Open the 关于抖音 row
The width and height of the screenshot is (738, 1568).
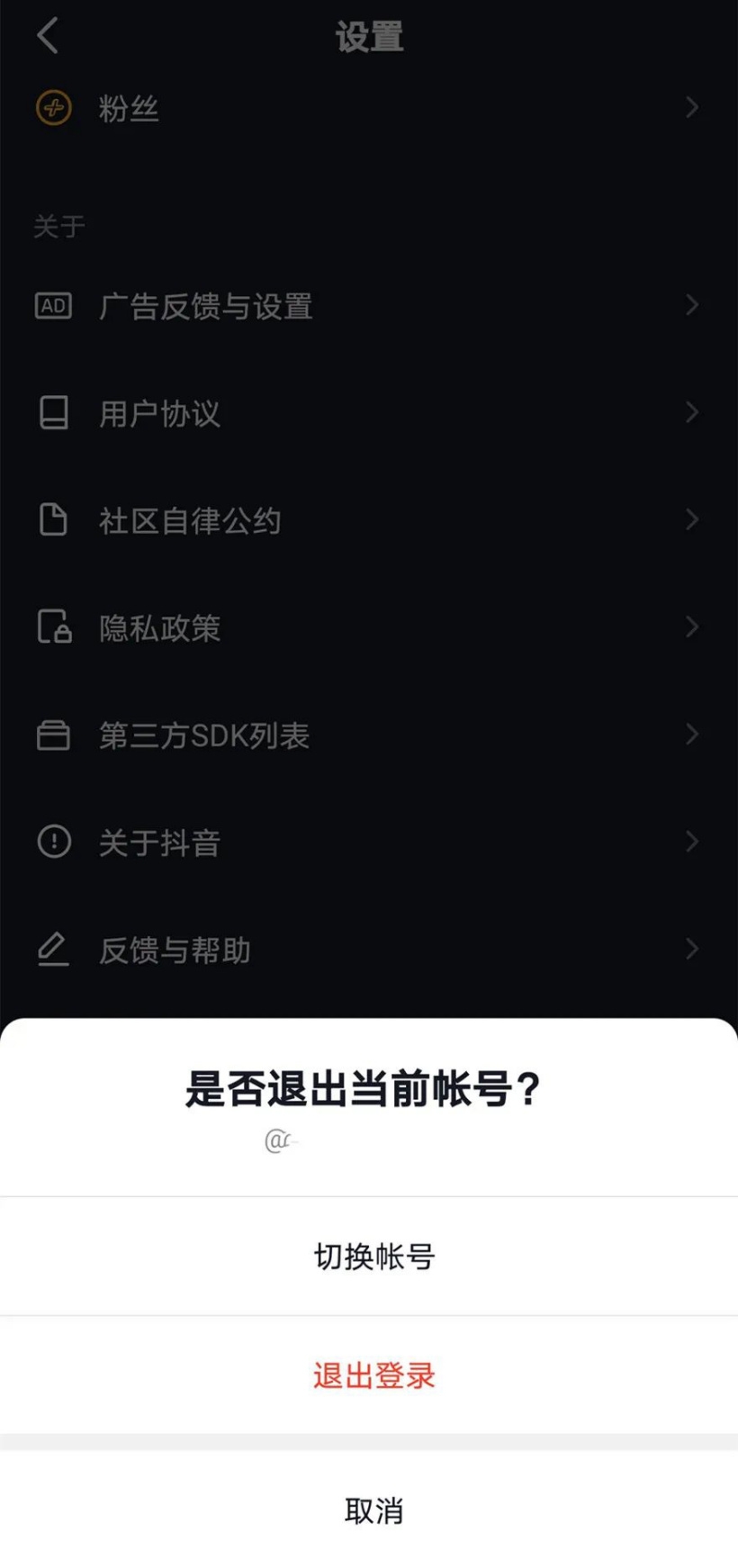tap(369, 843)
